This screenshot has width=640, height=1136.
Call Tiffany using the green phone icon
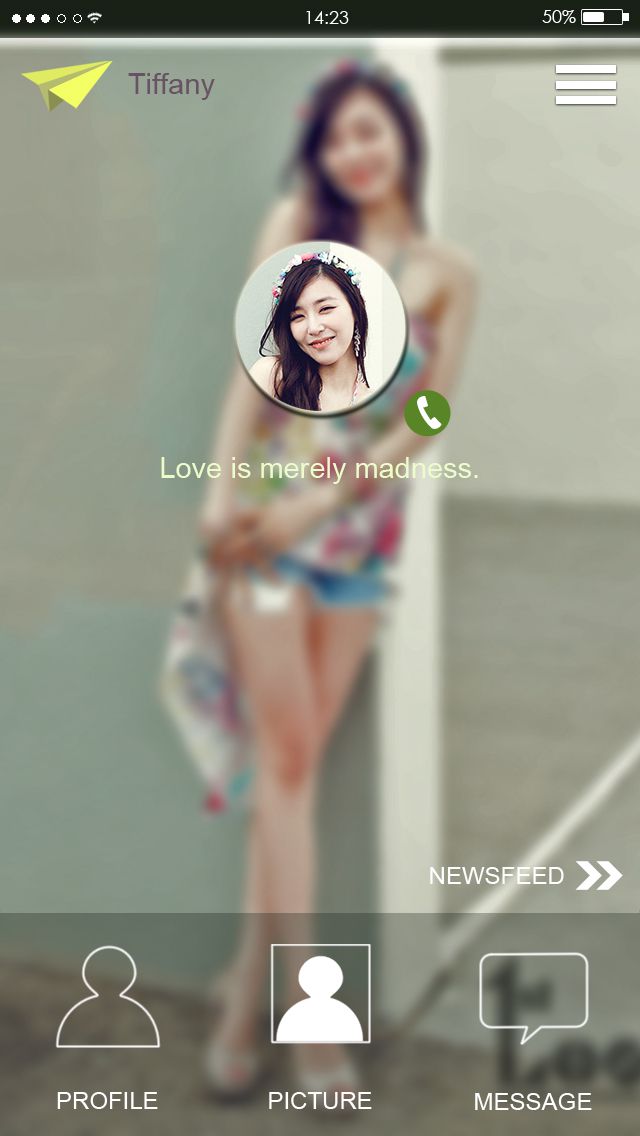(x=428, y=413)
